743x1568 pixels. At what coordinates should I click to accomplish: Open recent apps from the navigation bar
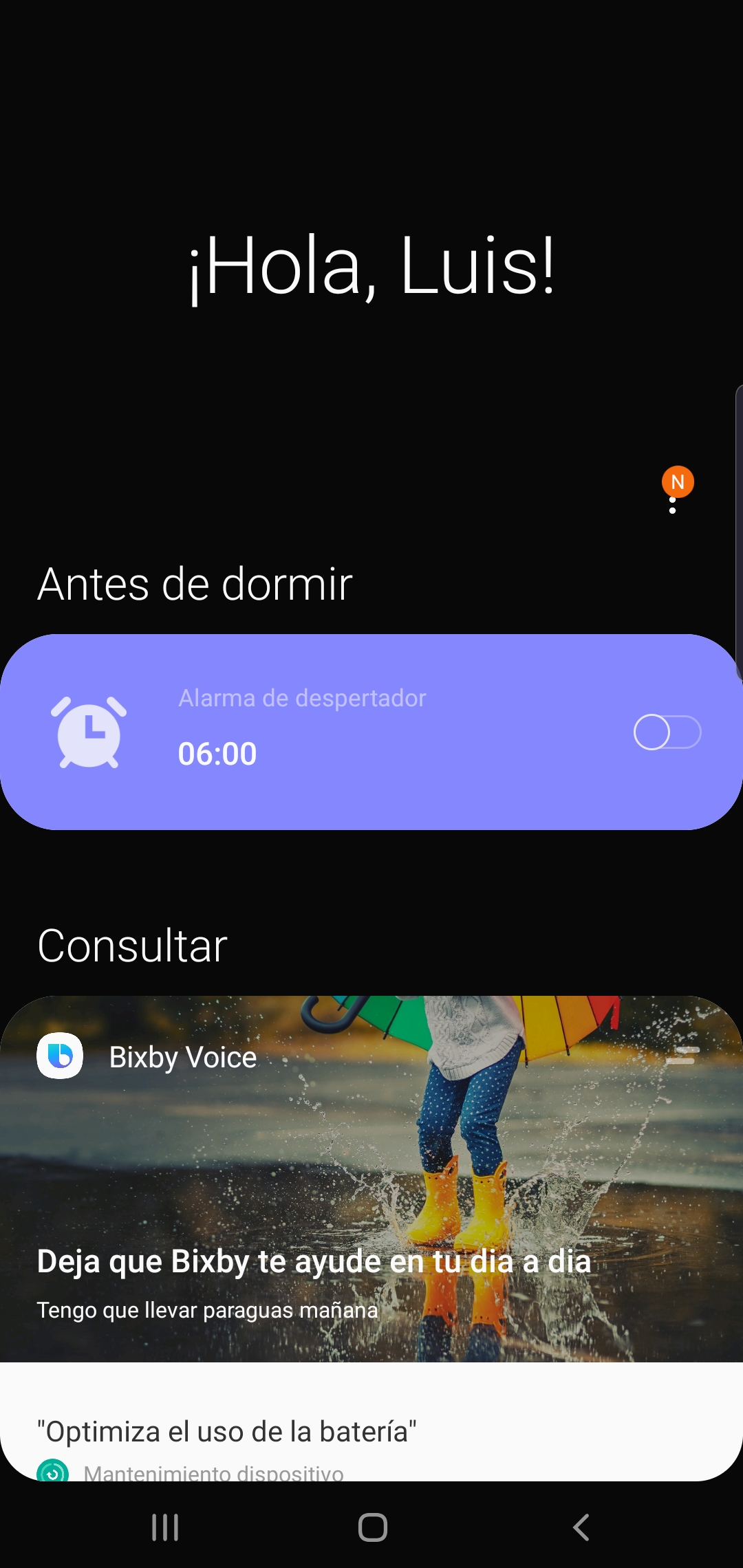165,1527
